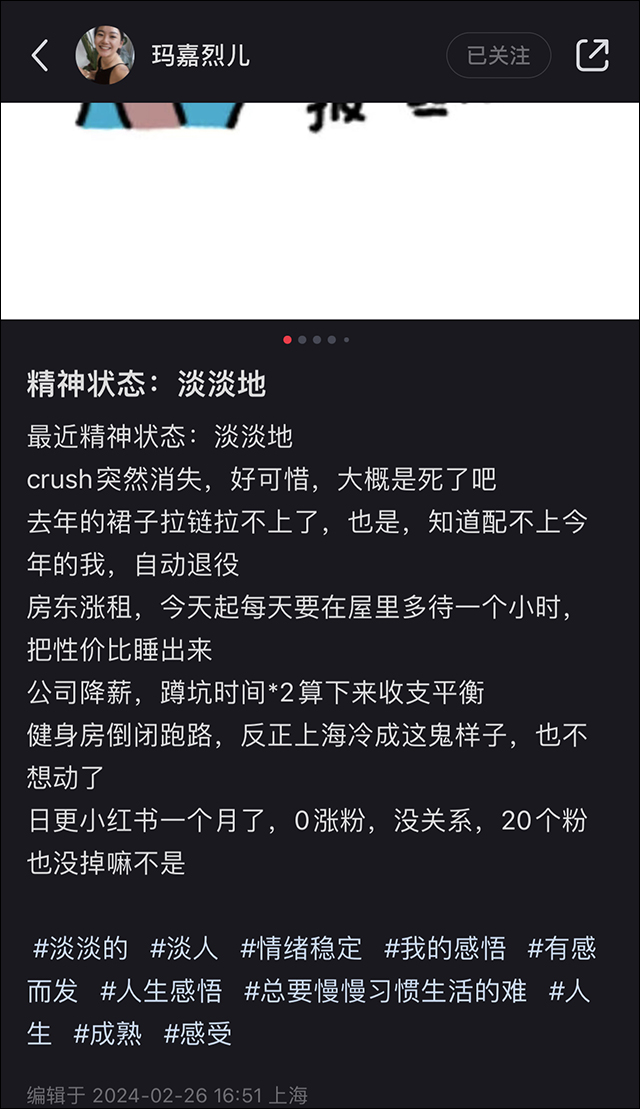
Task: Open the #感受 hashtag
Action: (x=198, y=1033)
